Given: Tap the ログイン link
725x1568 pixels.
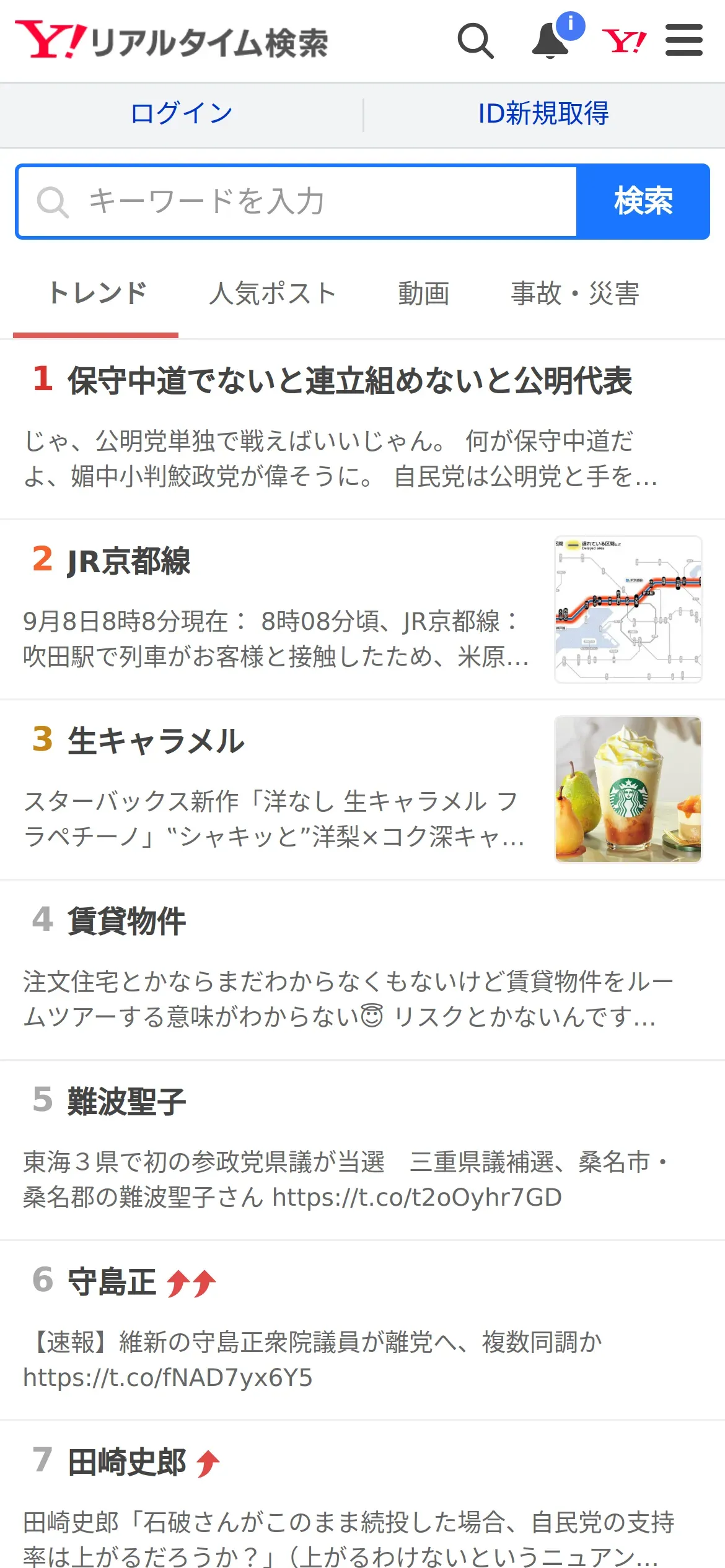Looking at the screenshot, I should [182, 114].
